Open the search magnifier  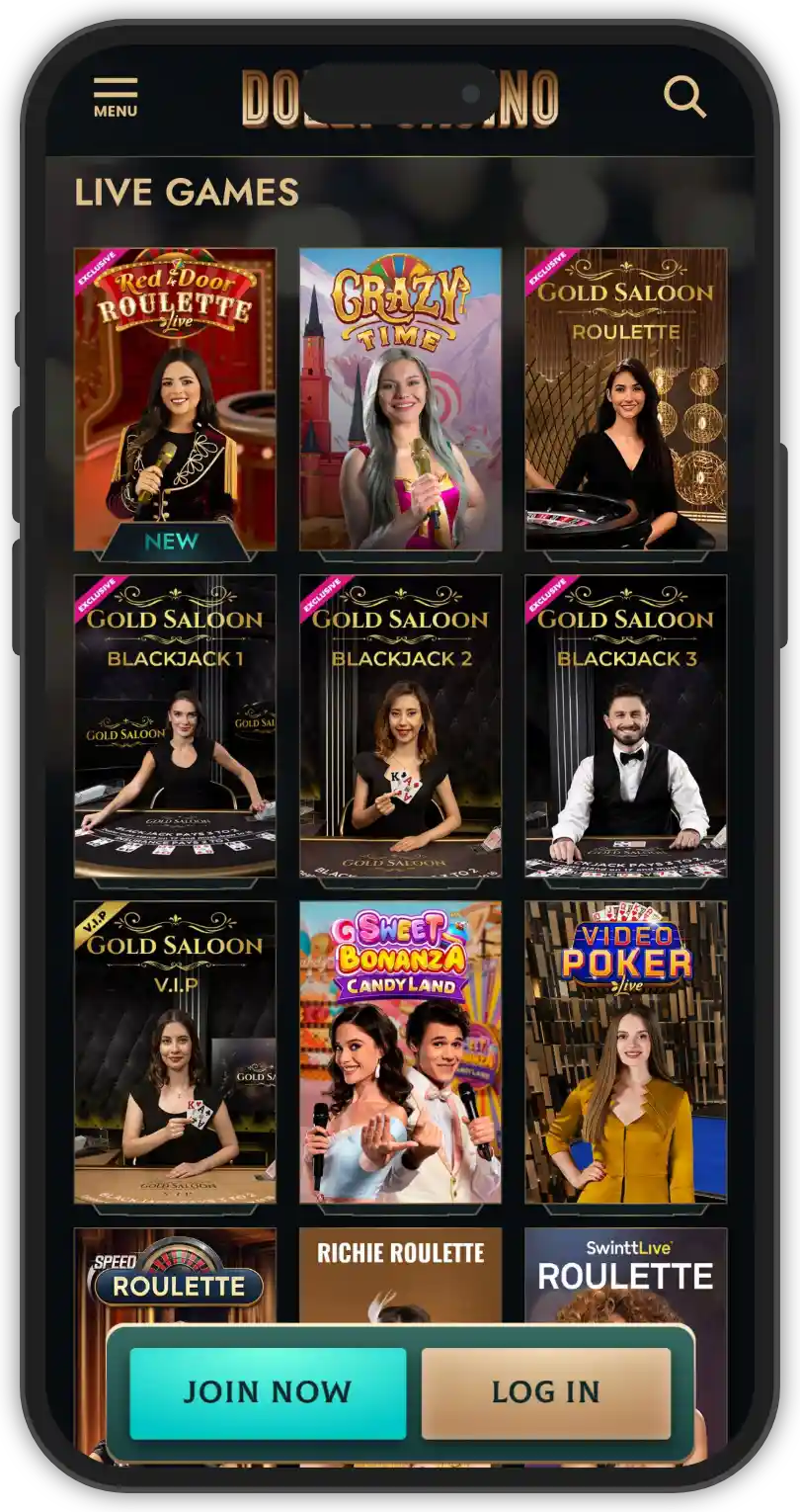pos(684,97)
